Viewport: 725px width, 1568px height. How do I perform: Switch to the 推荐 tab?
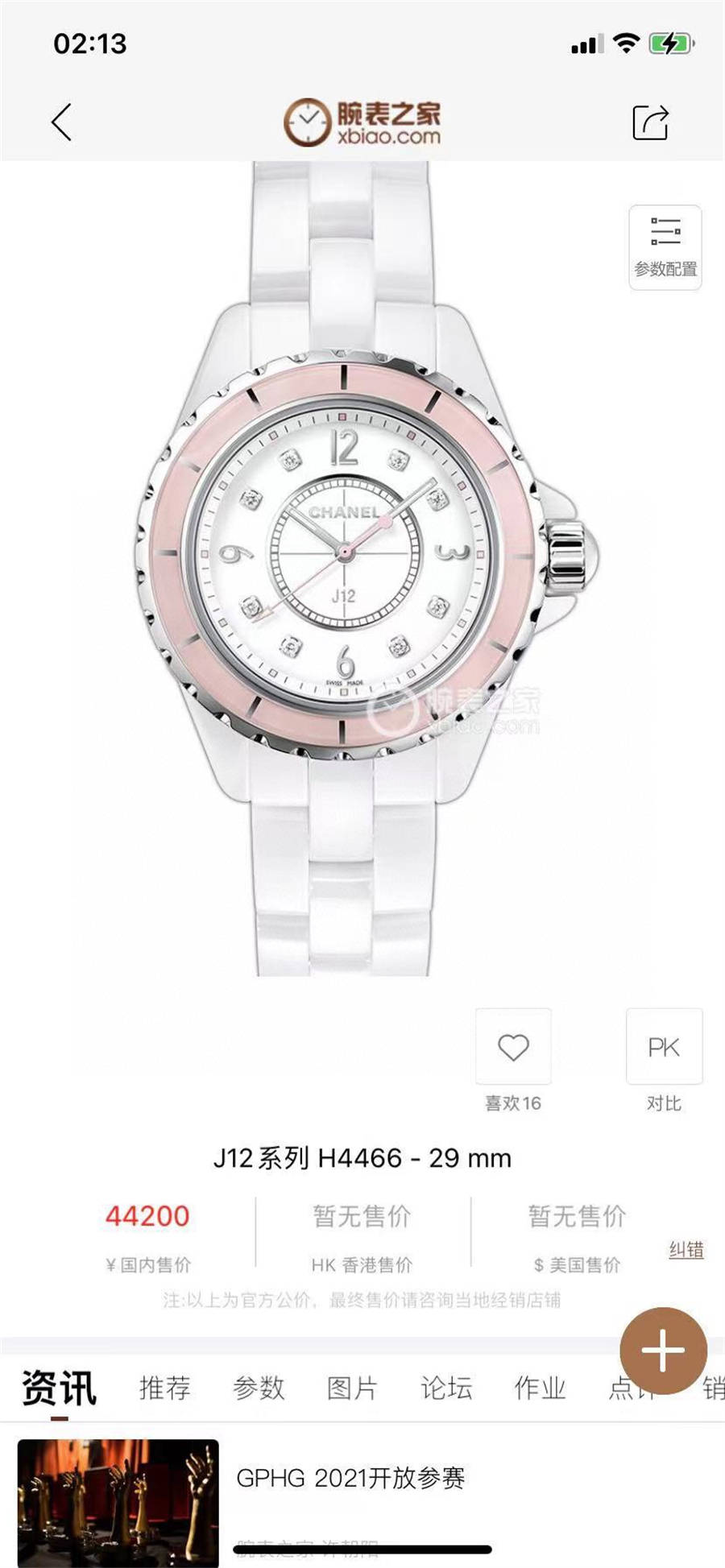tap(165, 1388)
